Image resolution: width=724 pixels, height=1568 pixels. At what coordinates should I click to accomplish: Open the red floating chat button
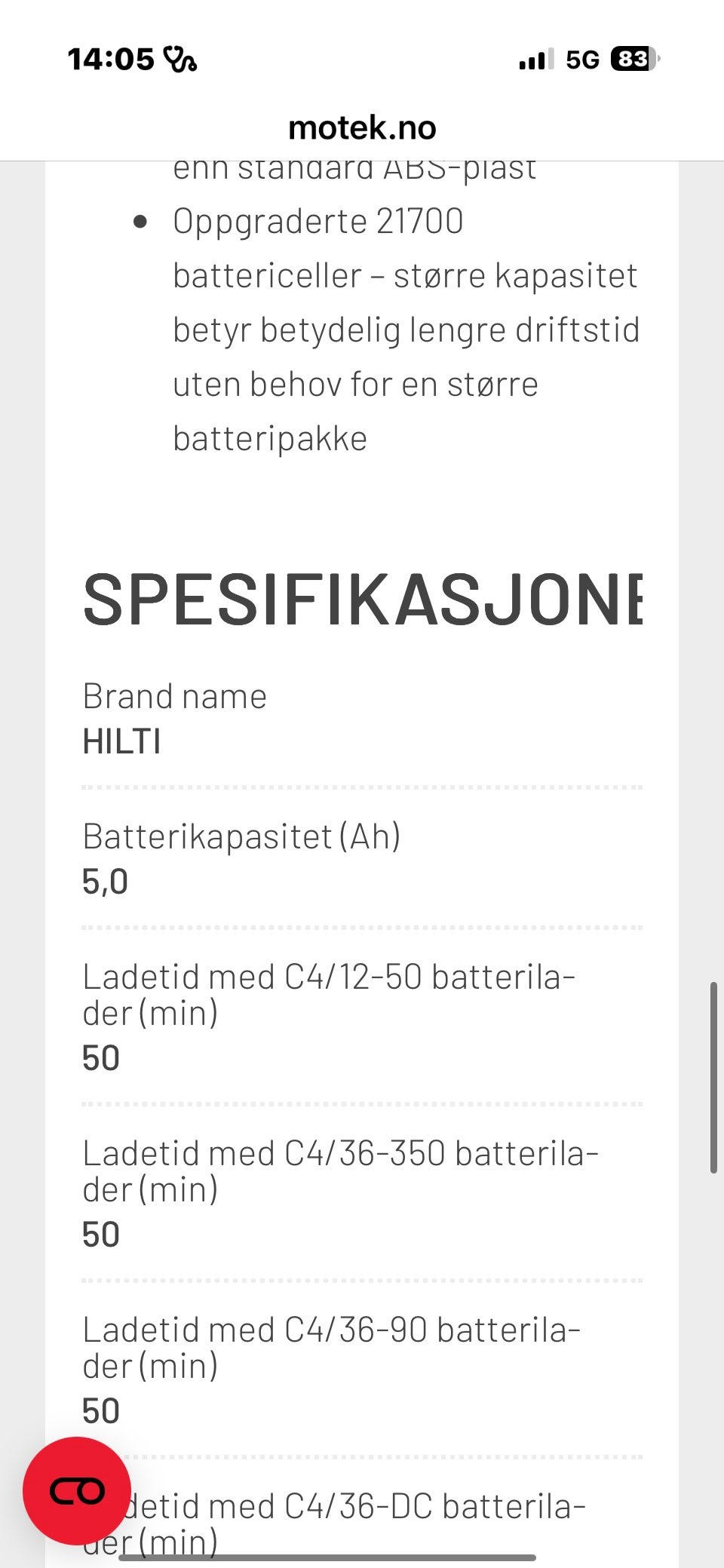pos(77,1490)
